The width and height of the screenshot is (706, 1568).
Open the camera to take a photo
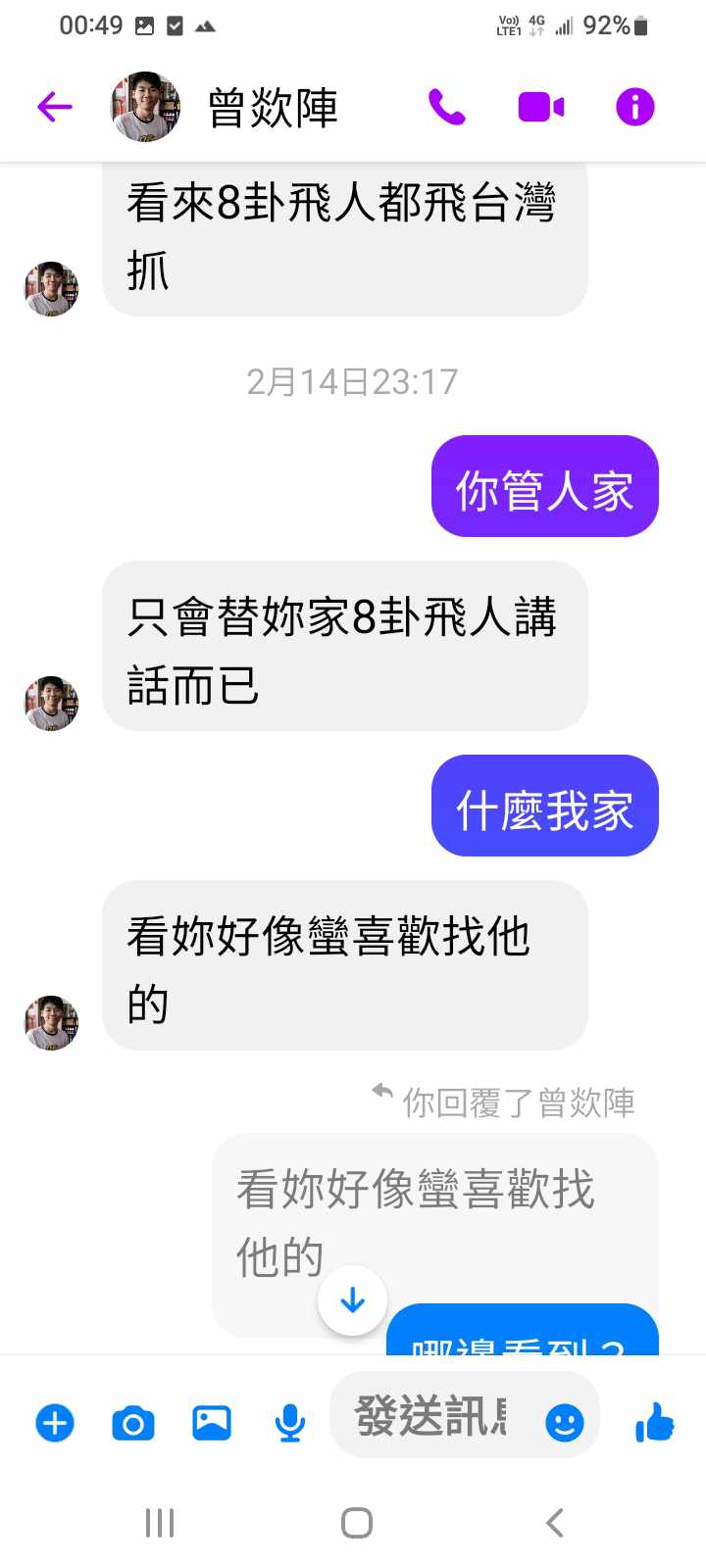(x=133, y=1422)
